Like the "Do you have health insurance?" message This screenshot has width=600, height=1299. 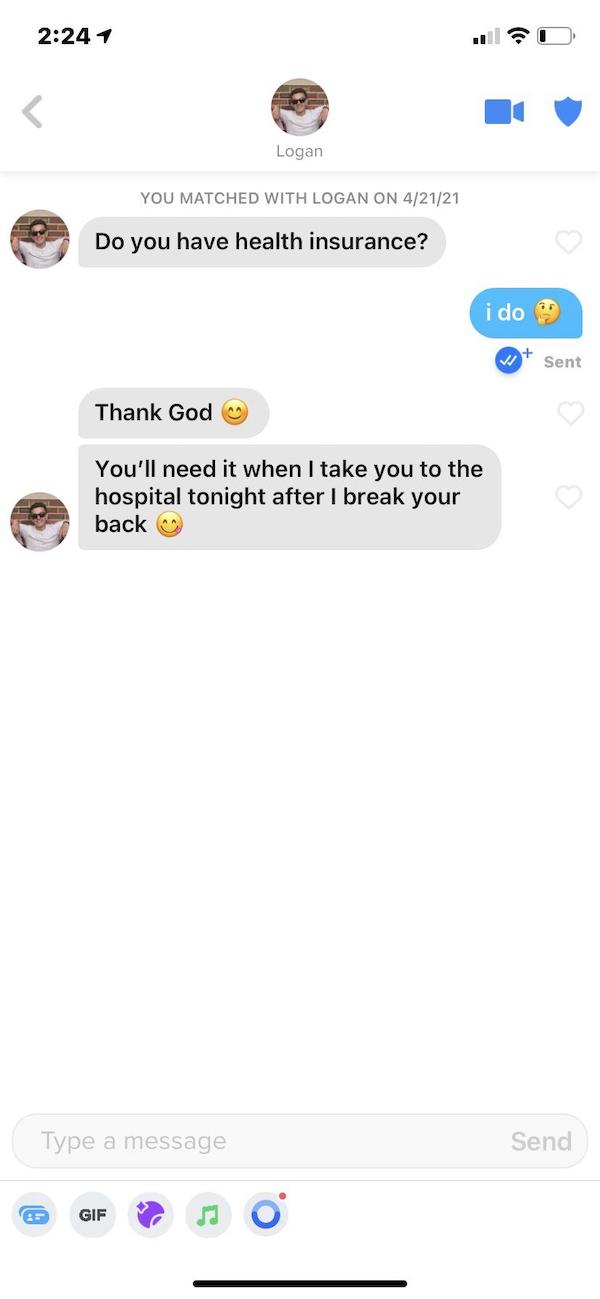click(568, 242)
